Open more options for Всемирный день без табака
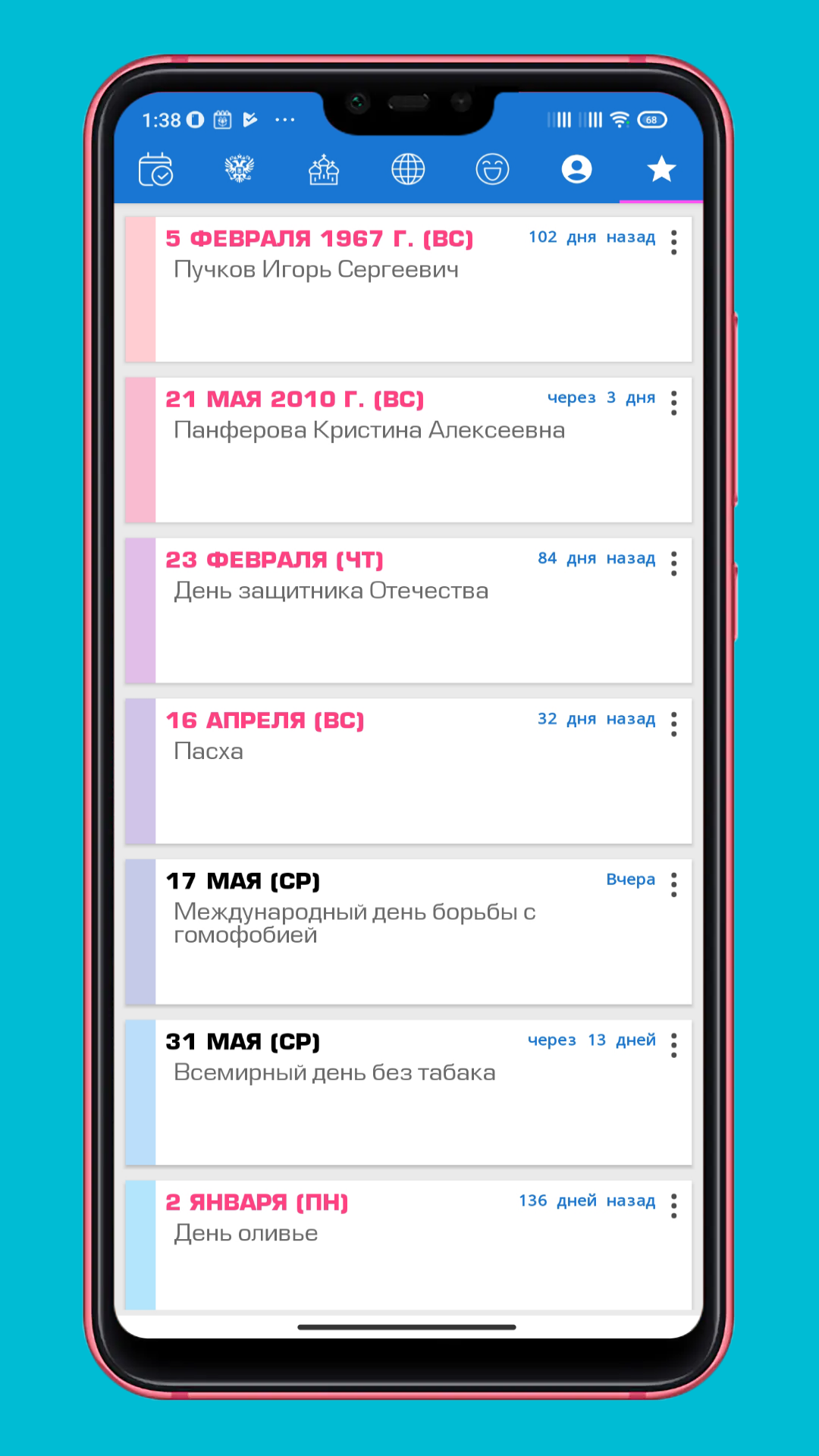 [673, 1046]
